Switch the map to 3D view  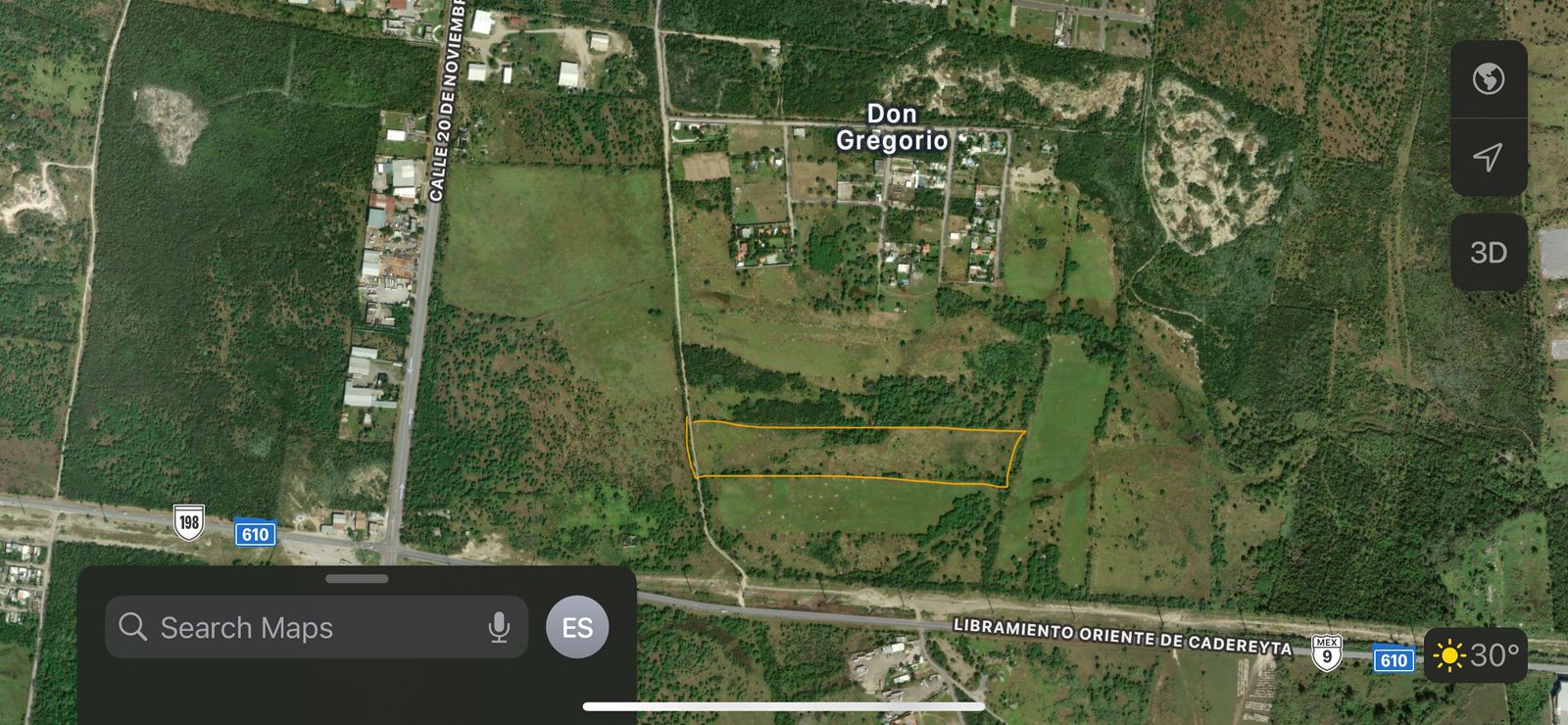[1488, 253]
